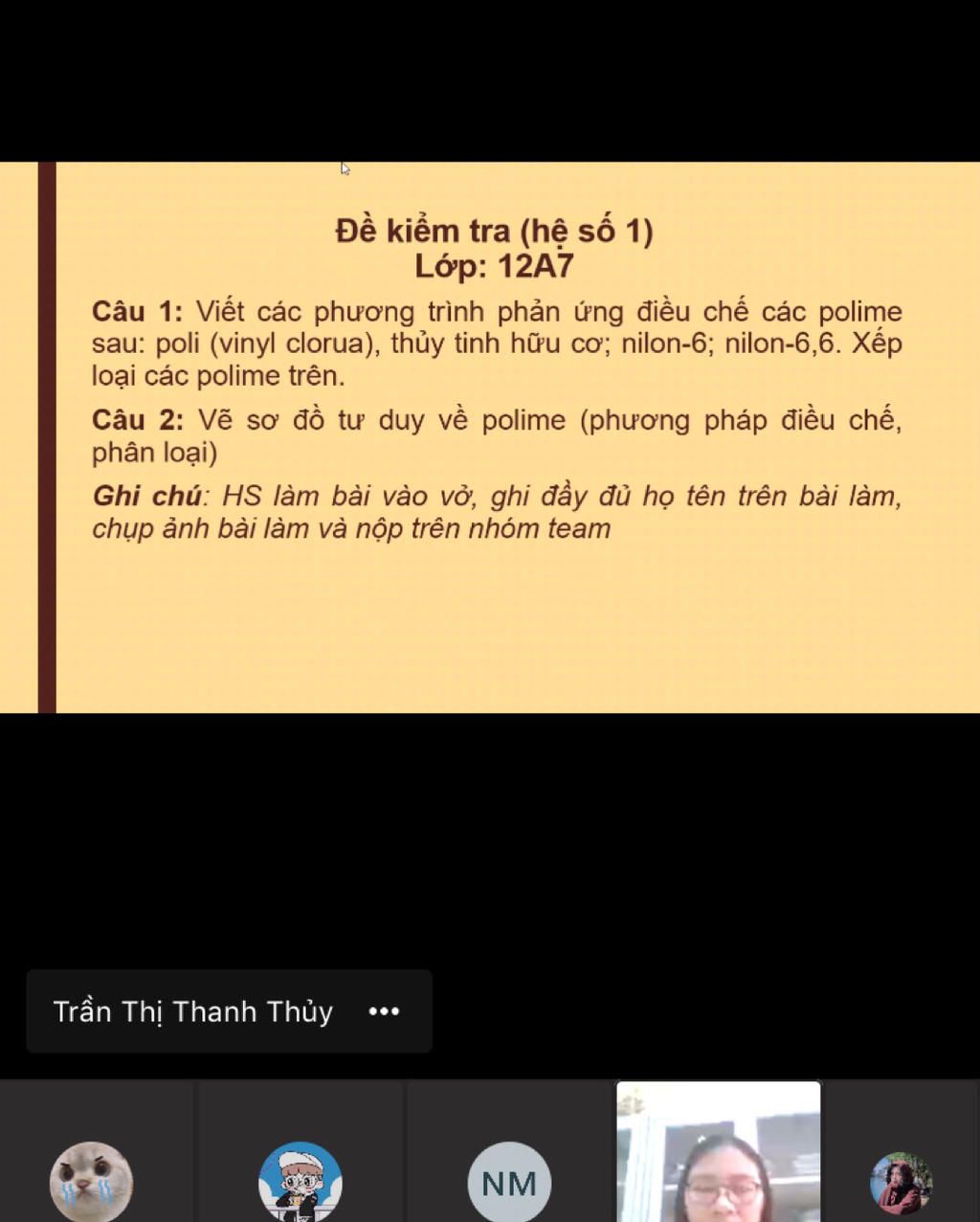Open the options menu beside Trần Thị Thanh Thủy
The height and width of the screenshot is (1222, 980).
pos(384,1011)
